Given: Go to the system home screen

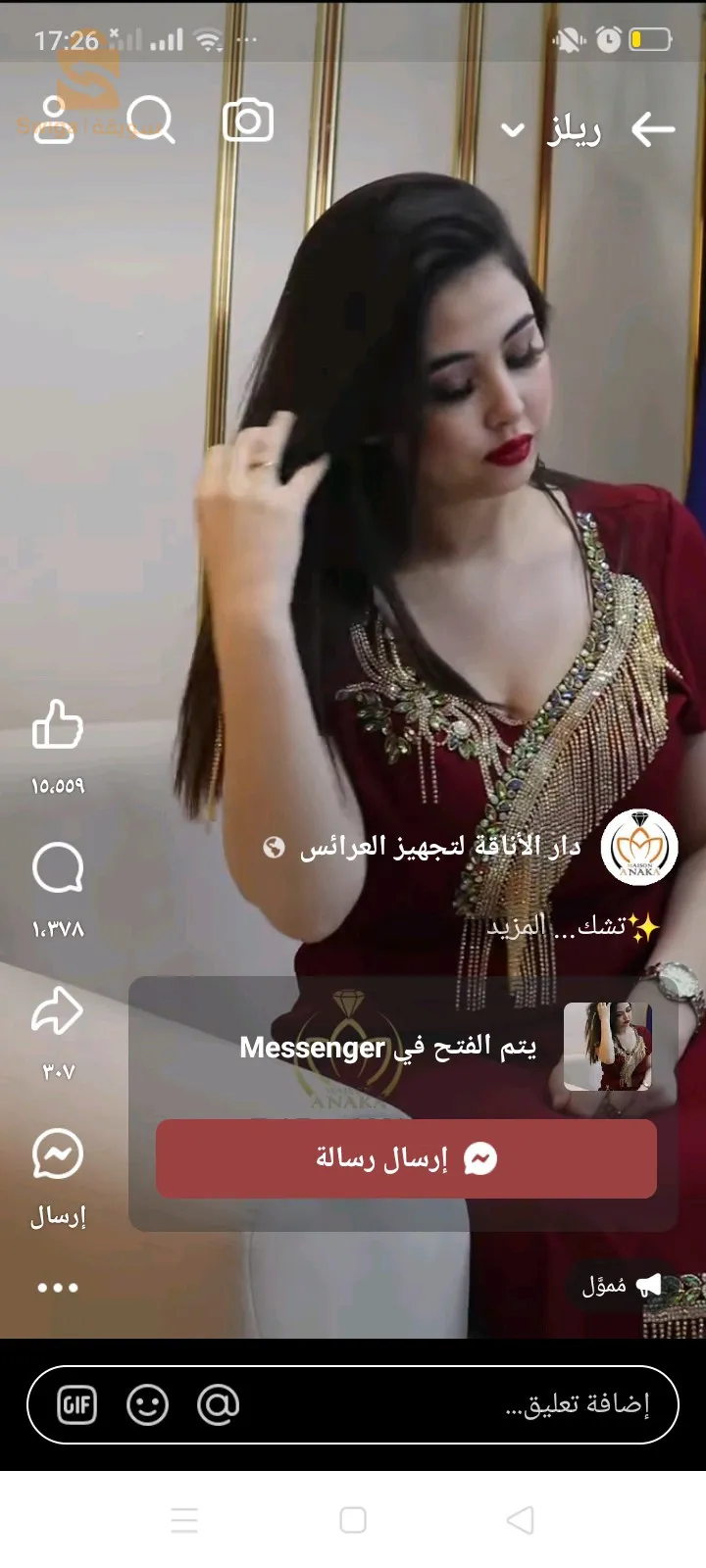Looking at the screenshot, I should pyautogui.click(x=353, y=1520).
